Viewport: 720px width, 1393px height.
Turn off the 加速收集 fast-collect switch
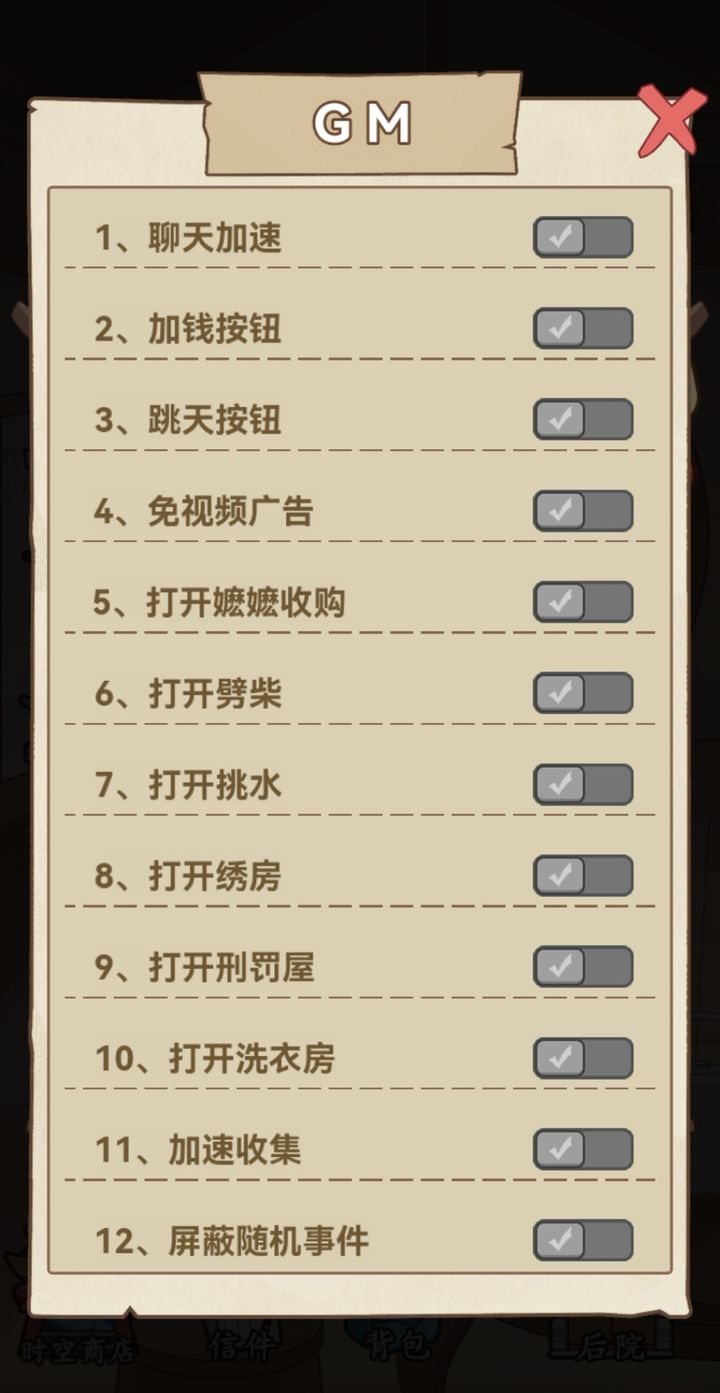pyautogui.click(x=583, y=1148)
